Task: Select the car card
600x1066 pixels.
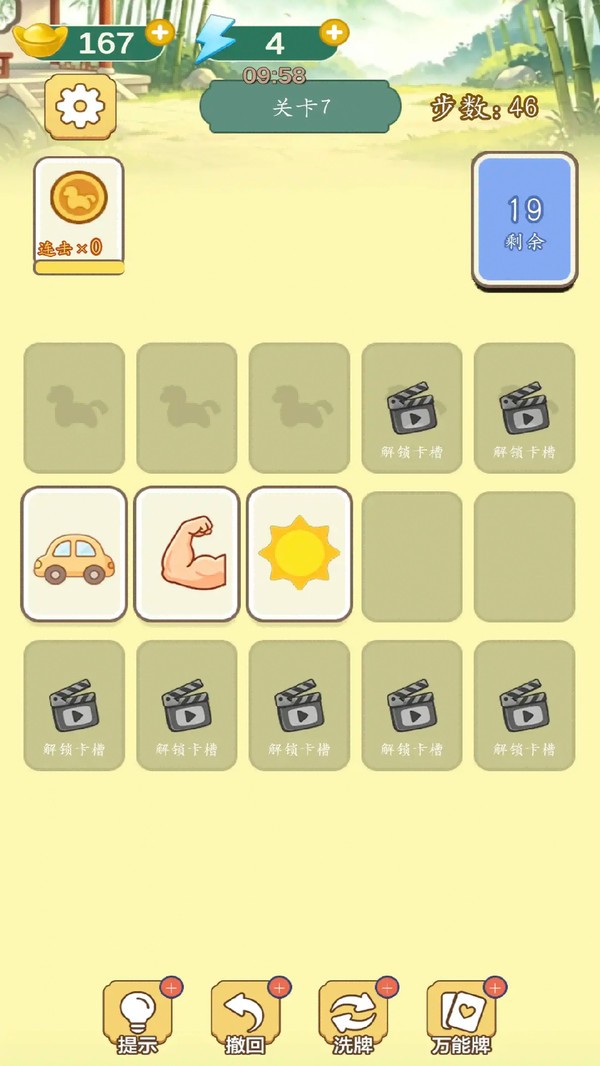Action: pyautogui.click(x=74, y=554)
